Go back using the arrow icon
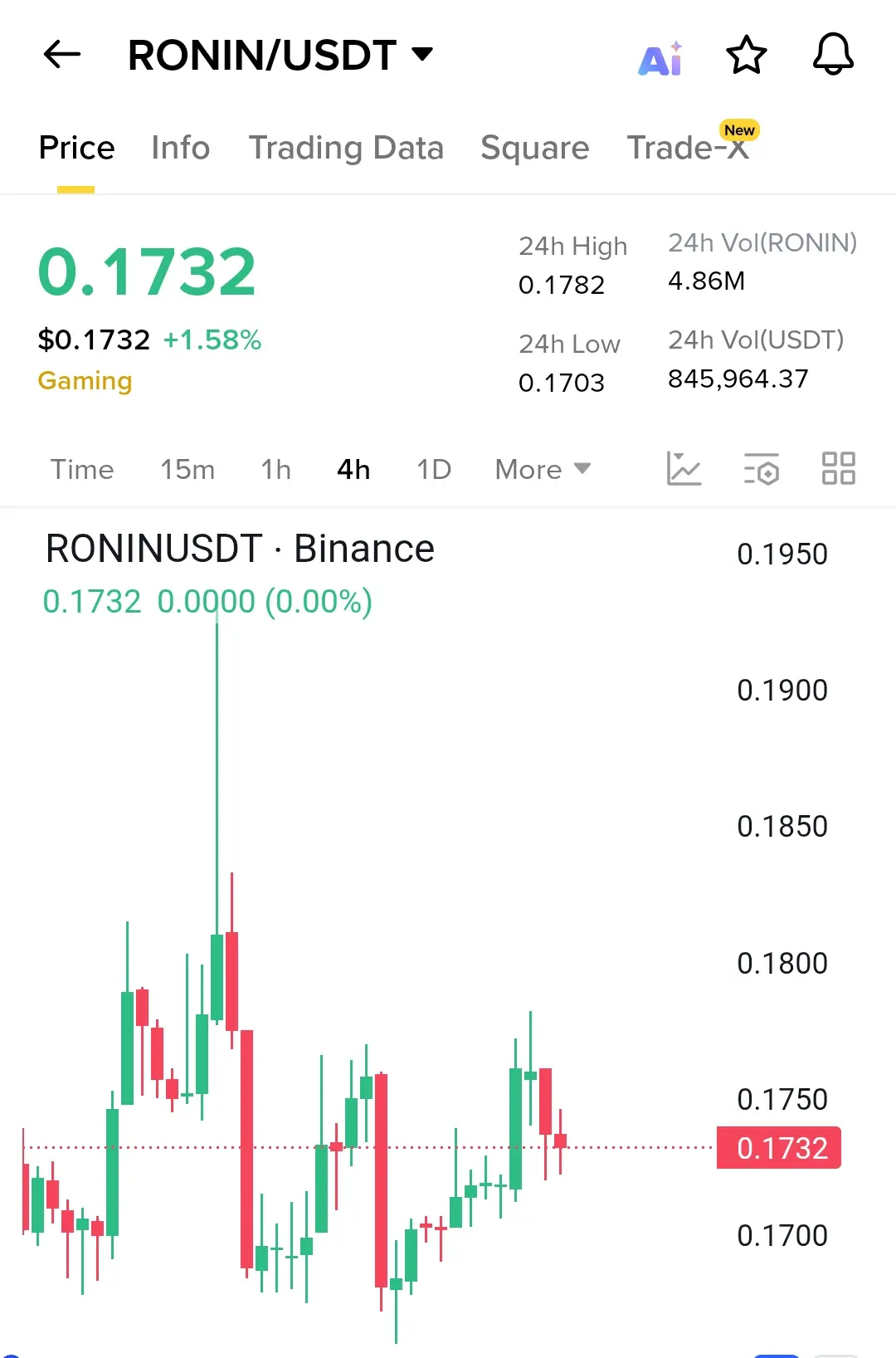 coord(62,55)
